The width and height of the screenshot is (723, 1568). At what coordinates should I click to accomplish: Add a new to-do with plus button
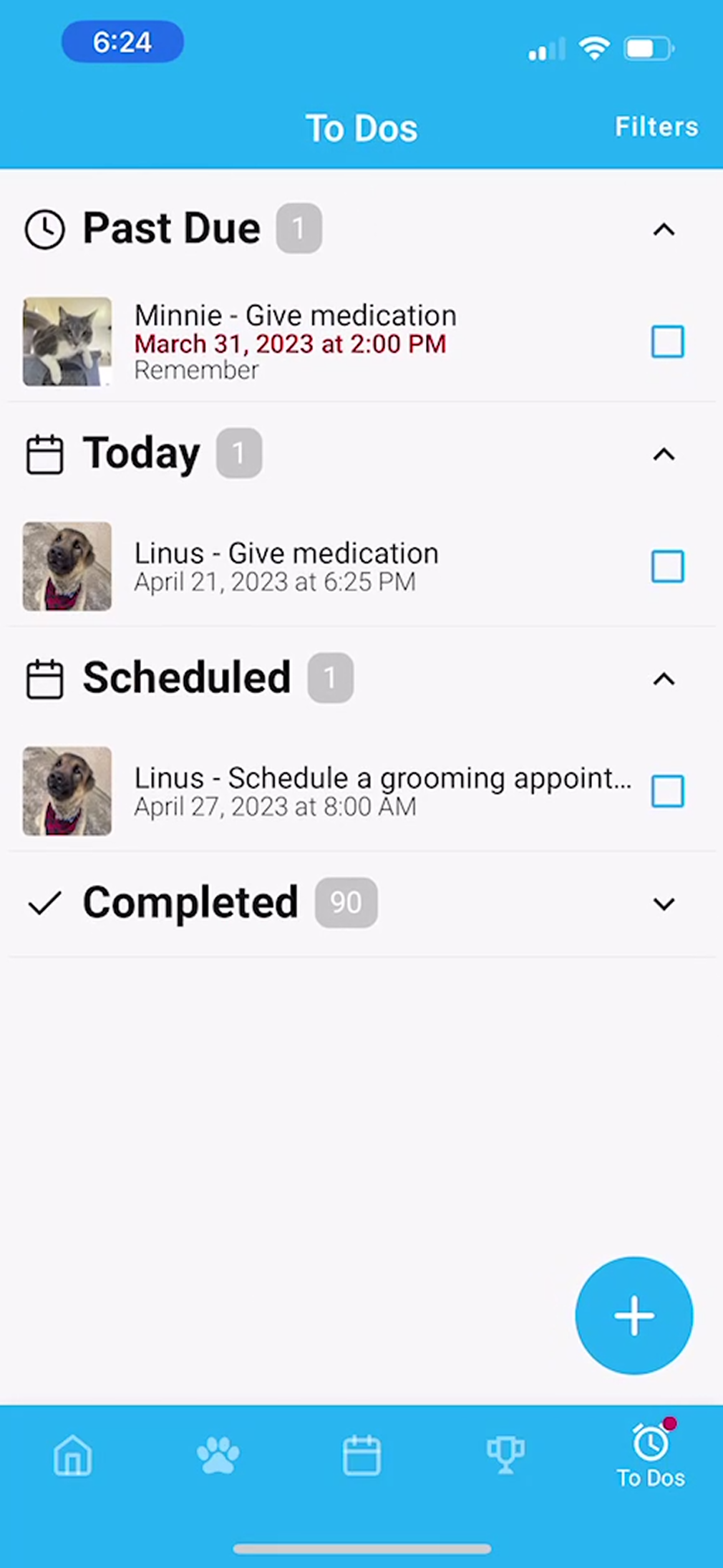point(634,1315)
